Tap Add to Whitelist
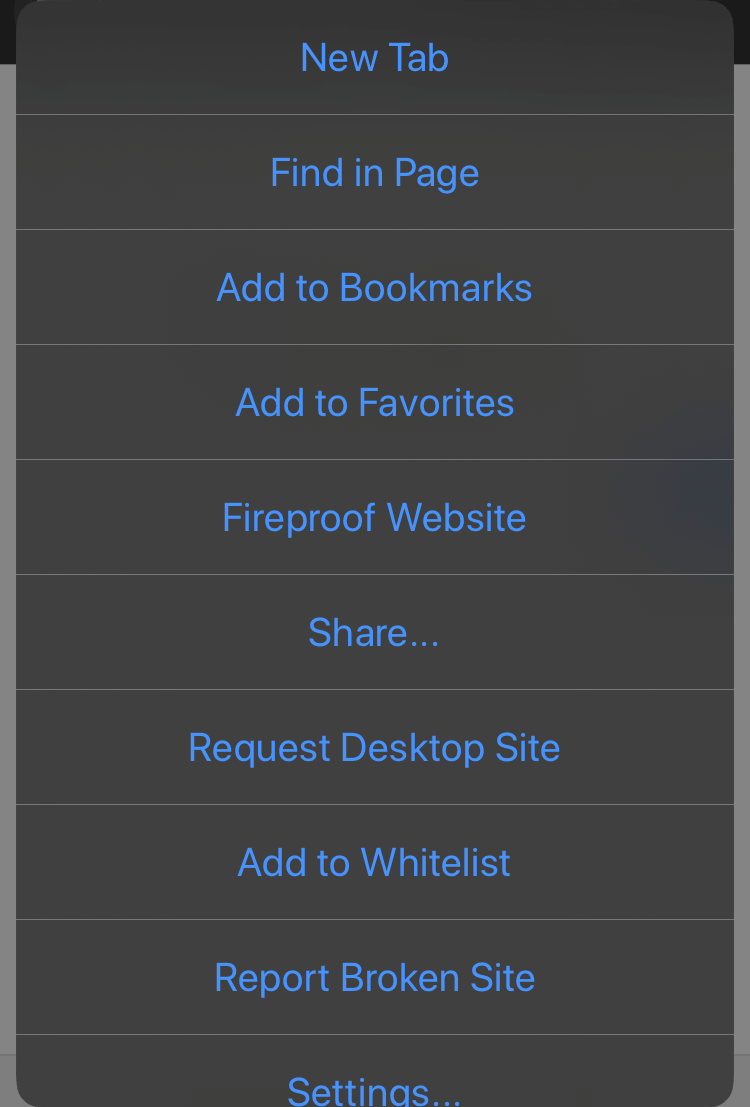The width and height of the screenshot is (750, 1107). (x=374, y=863)
